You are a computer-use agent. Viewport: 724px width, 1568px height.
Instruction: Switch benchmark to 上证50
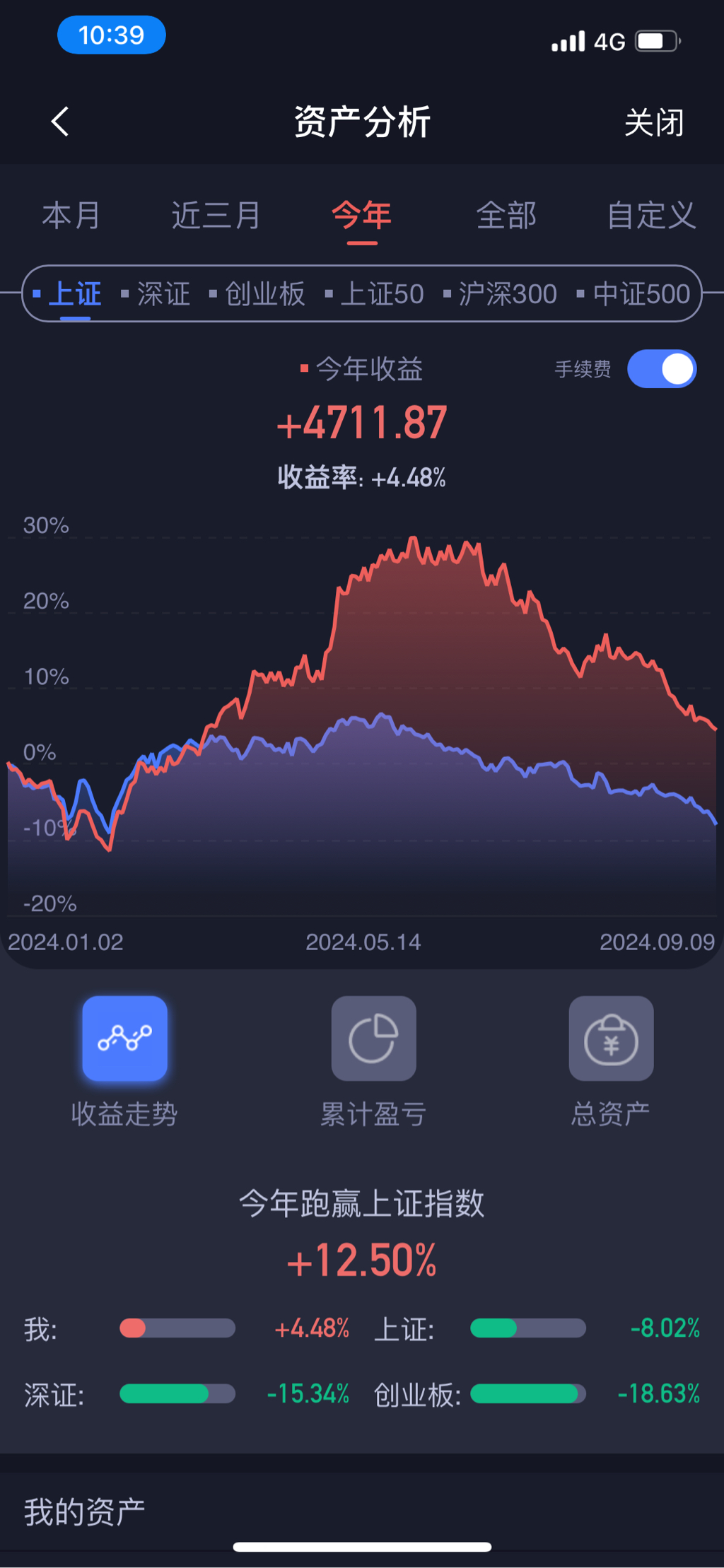click(382, 294)
